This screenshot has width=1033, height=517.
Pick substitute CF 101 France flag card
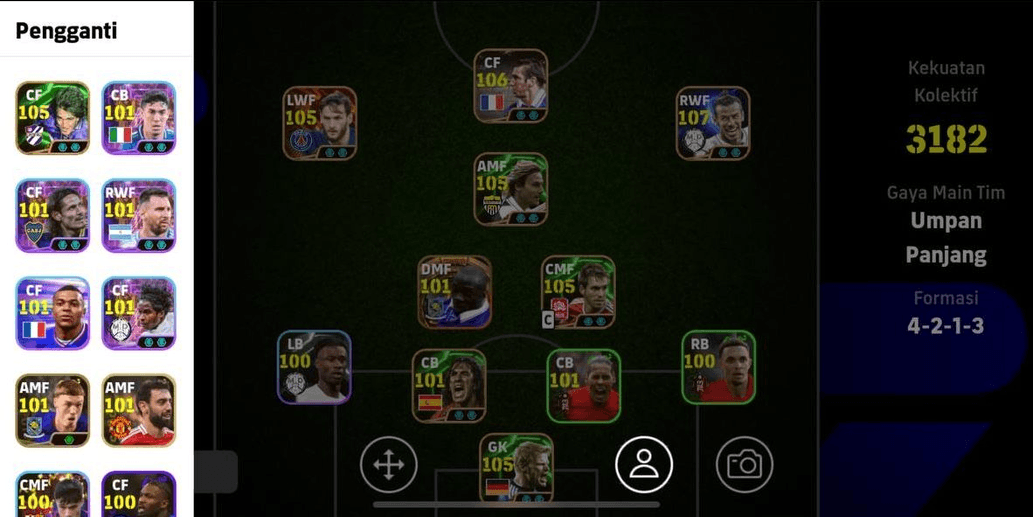tap(53, 313)
